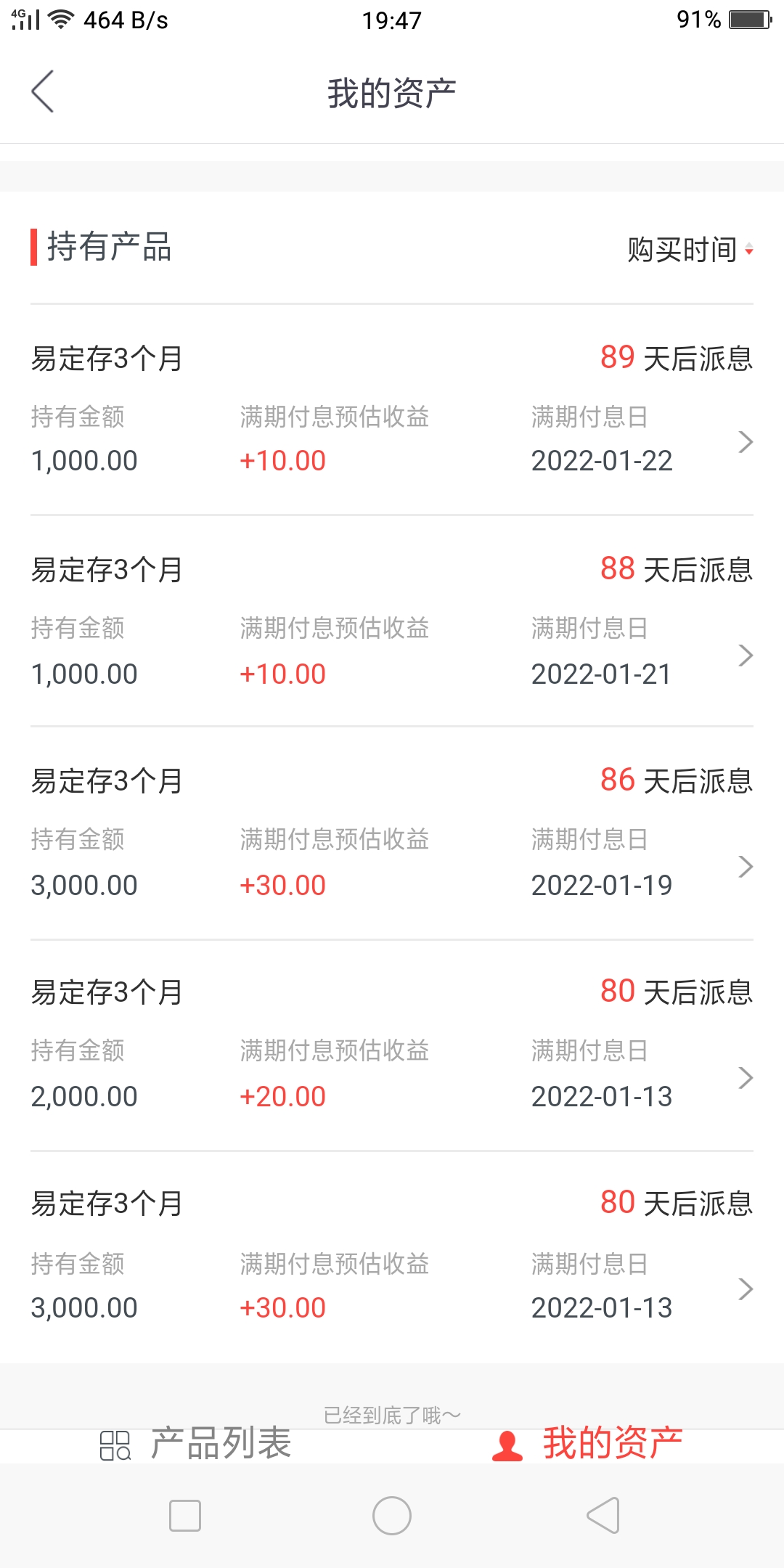Open holding with payout date 2022-01-22
This screenshot has width=784, height=1568.
pos(392,410)
